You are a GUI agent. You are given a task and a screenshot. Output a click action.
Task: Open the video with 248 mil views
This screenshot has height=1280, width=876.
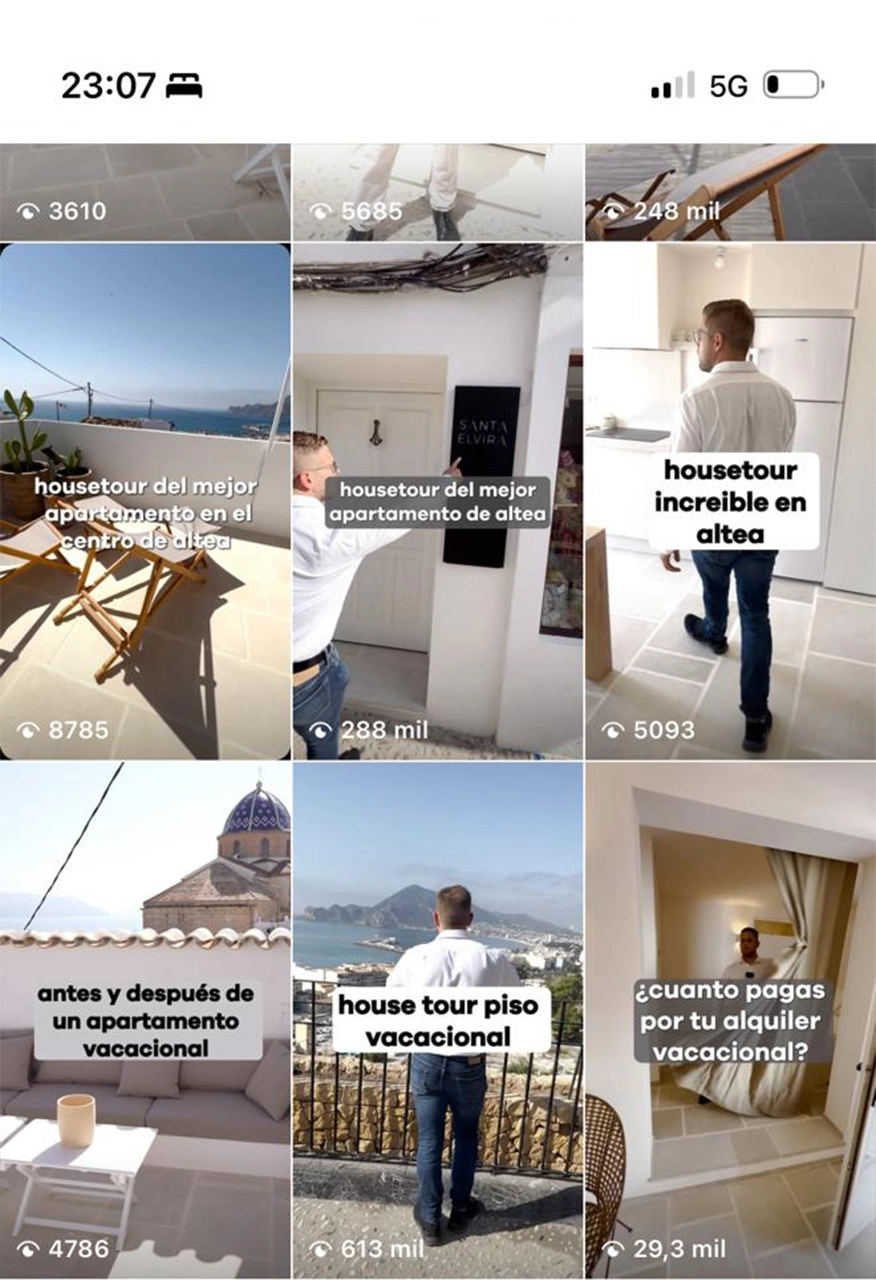tap(730, 192)
